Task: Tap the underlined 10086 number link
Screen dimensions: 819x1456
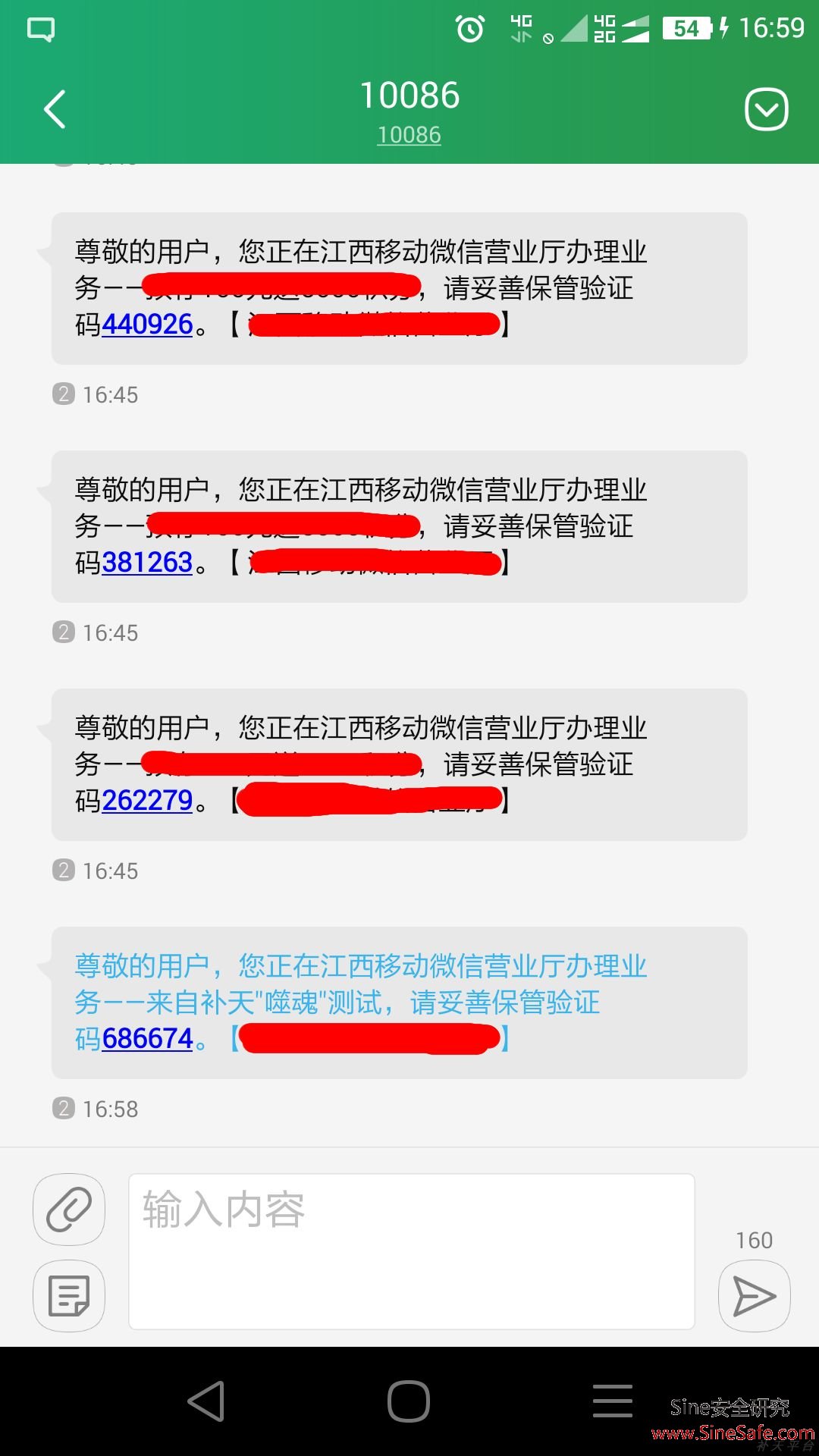Action: coord(409,135)
